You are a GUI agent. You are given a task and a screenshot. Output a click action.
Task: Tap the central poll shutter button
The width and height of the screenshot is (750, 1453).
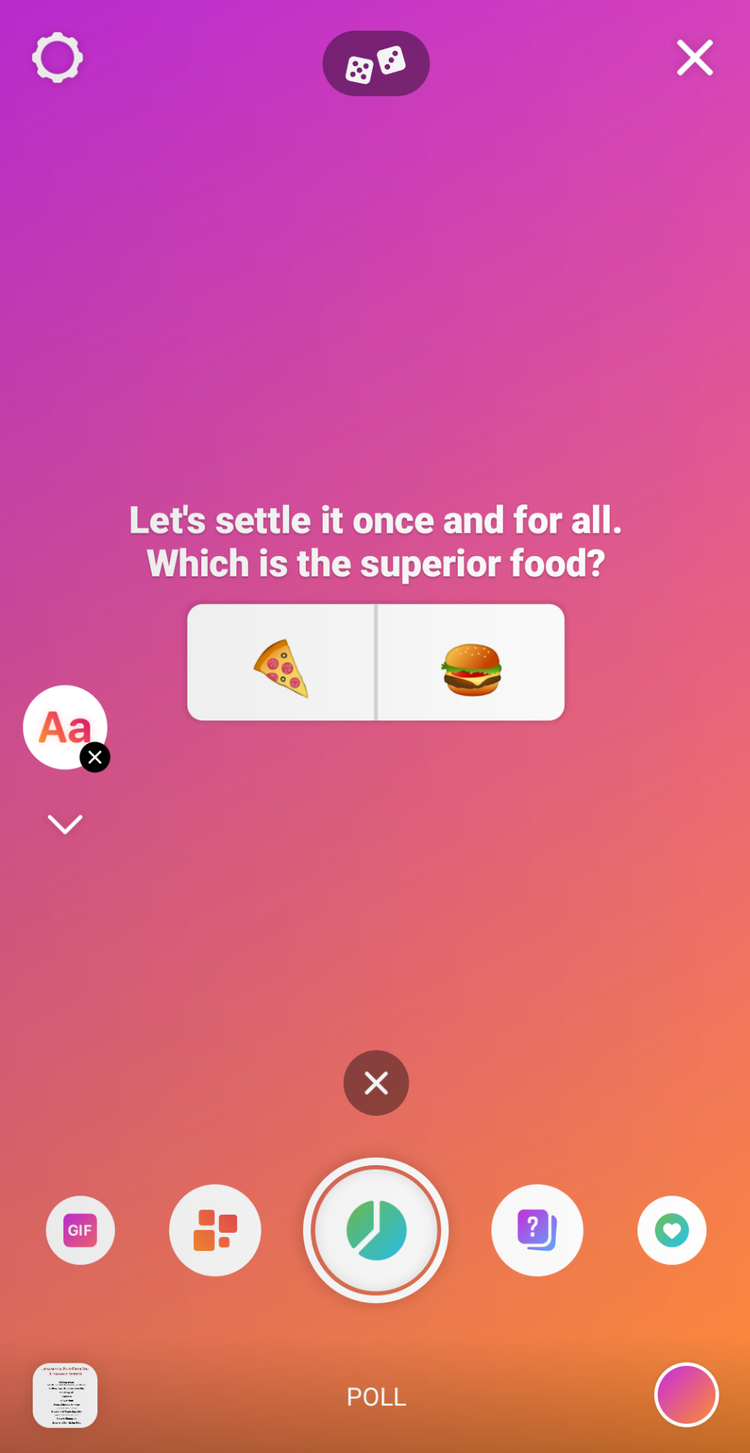376,1230
